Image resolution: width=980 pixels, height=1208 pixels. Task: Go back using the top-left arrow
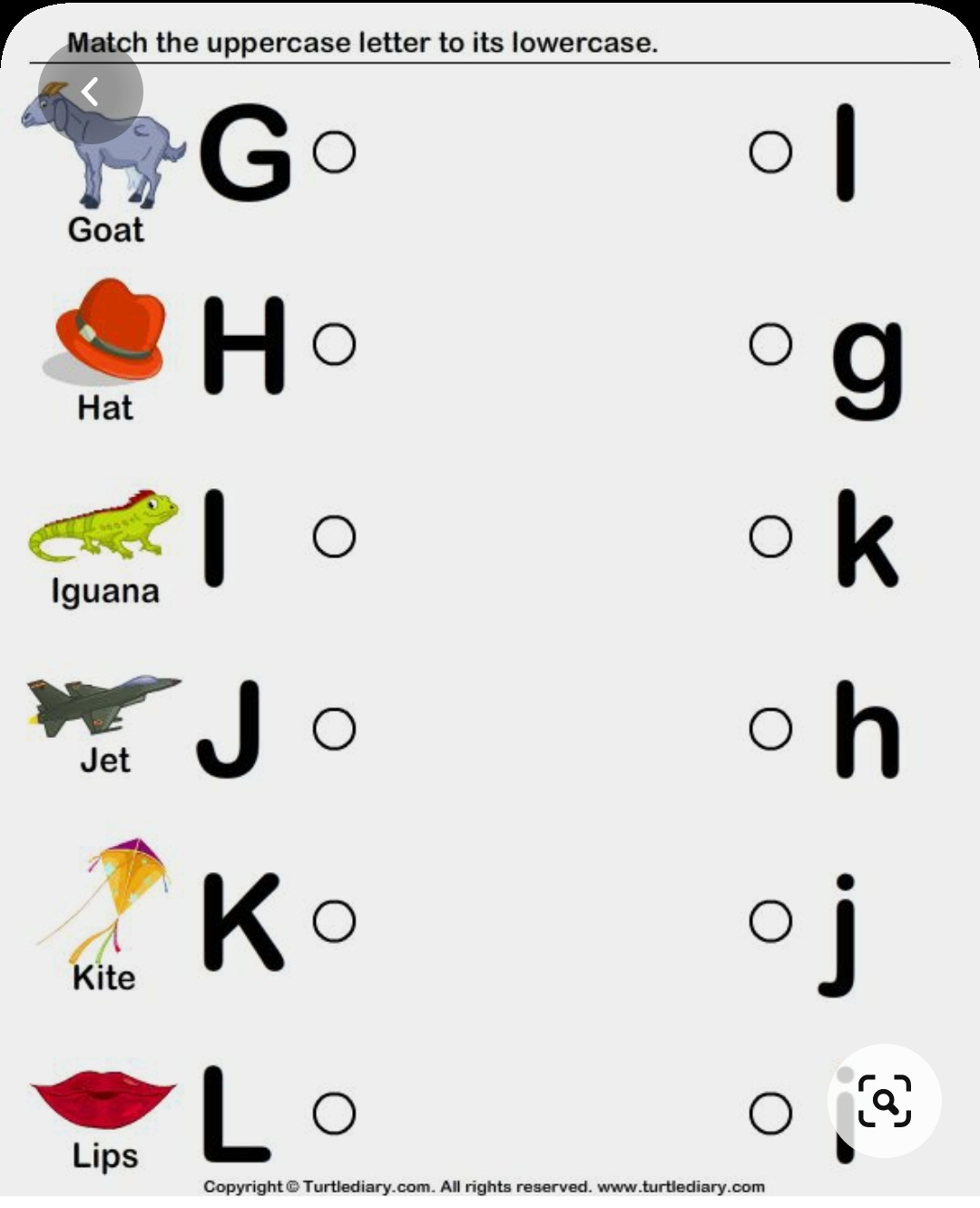point(90,92)
